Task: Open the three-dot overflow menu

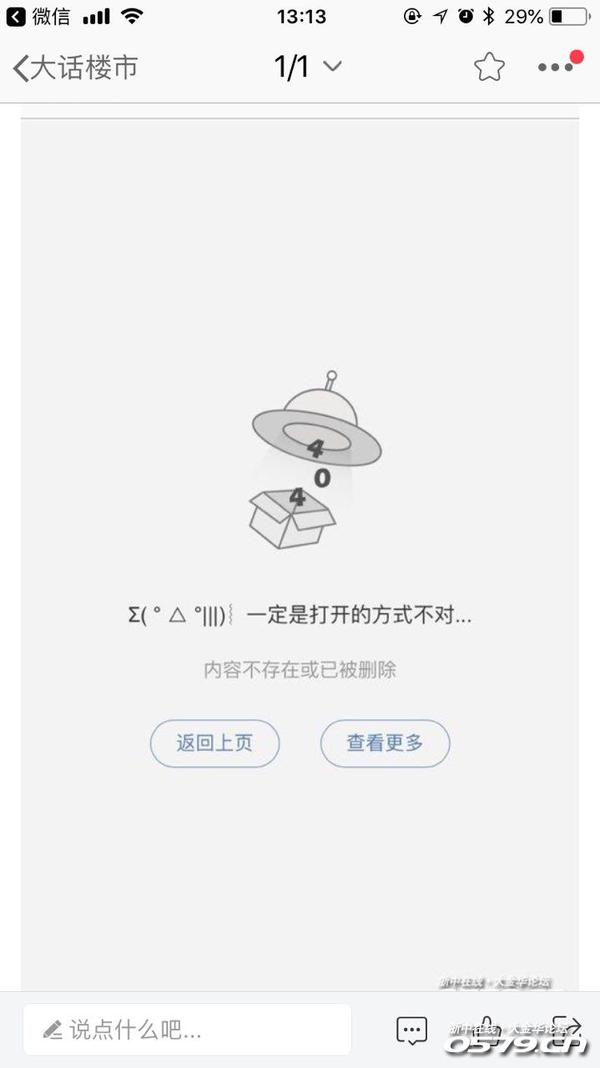Action: click(x=555, y=67)
